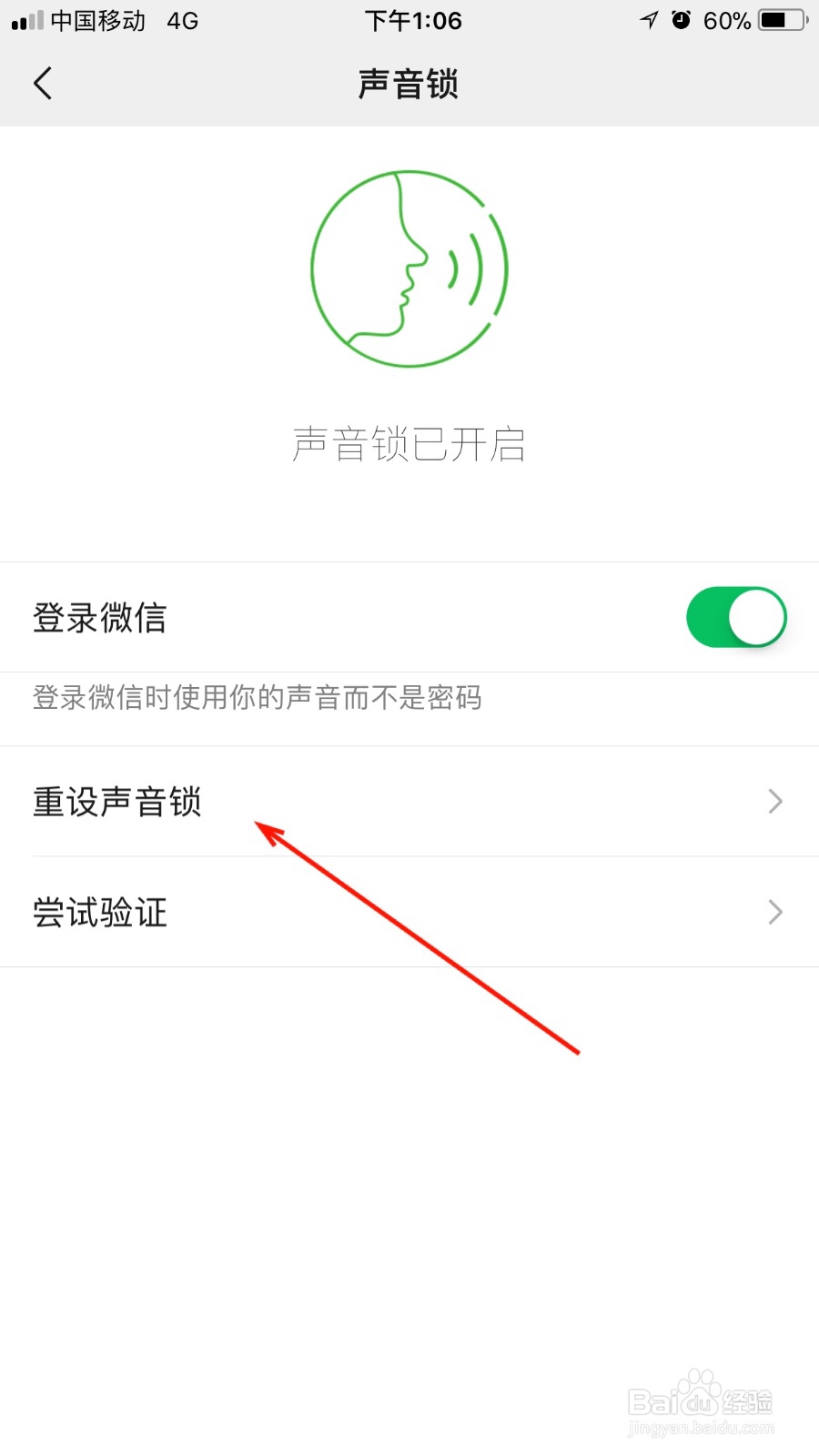Tap the 中国移动 carrier label
Viewport: 819px width, 1456px height.
click(x=100, y=20)
